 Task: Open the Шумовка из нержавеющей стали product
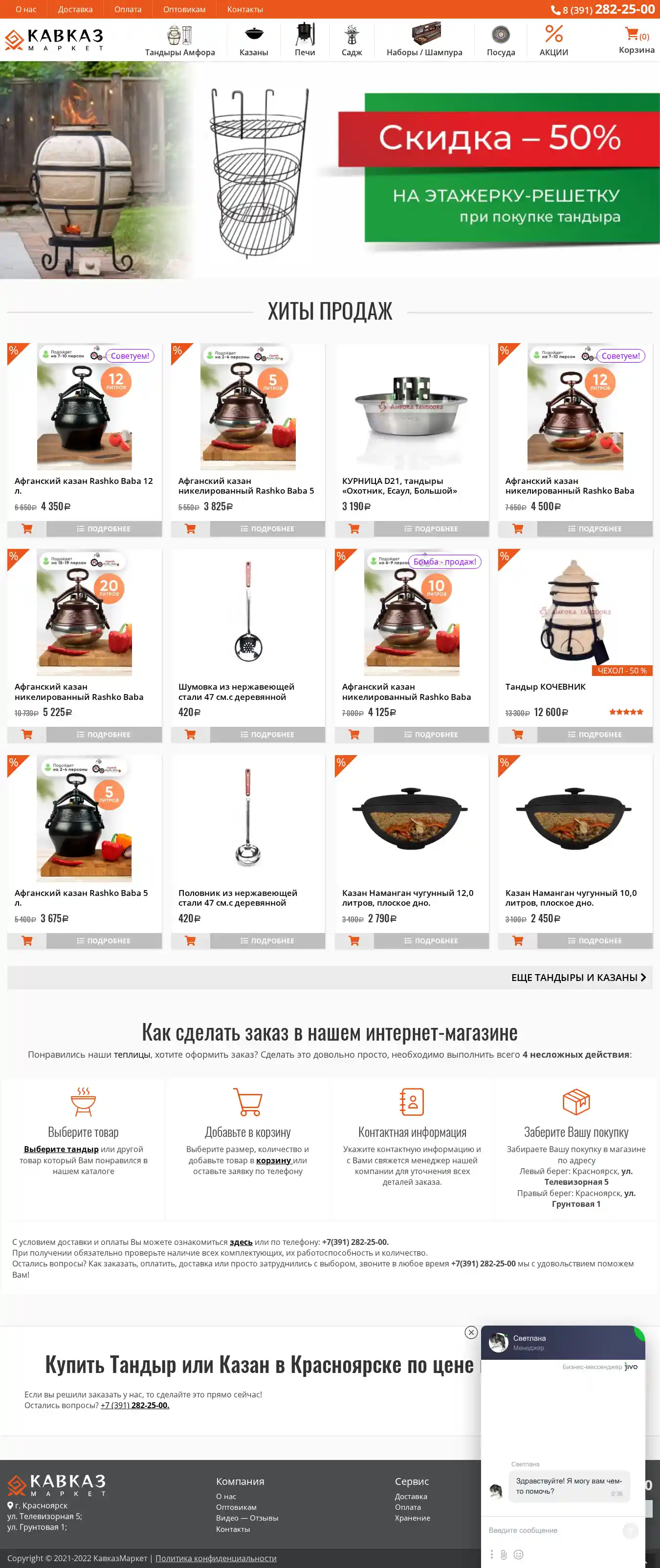(x=236, y=692)
